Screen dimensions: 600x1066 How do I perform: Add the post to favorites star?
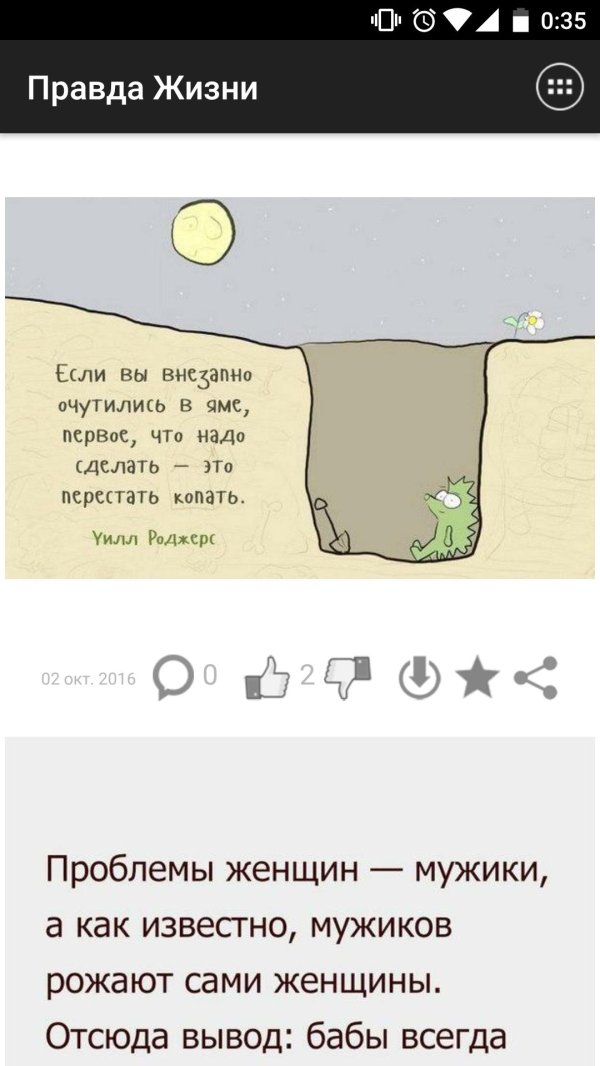(x=477, y=677)
